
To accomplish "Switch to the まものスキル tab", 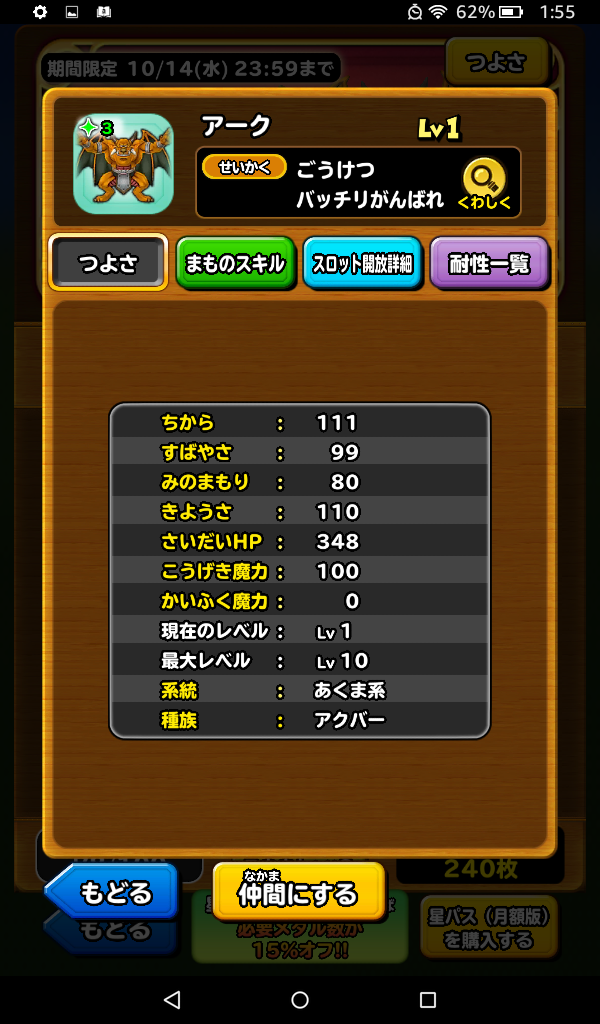I will (x=235, y=263).
